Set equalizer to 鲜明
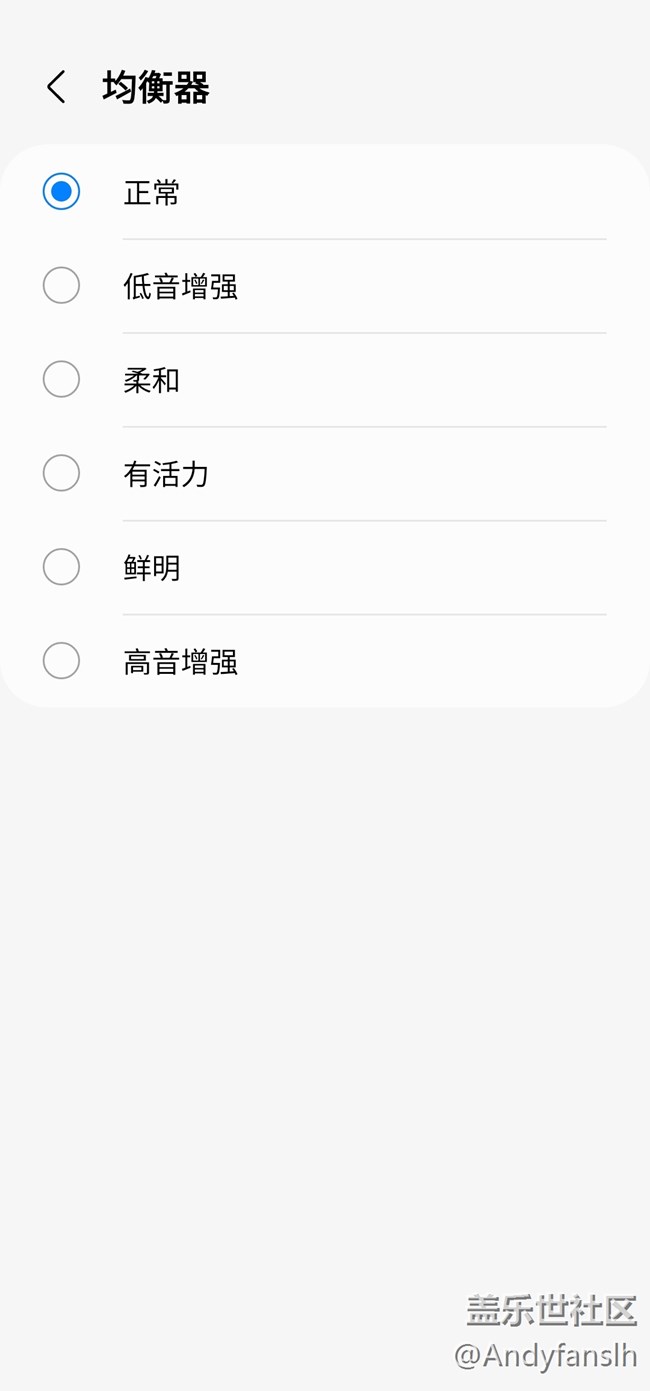 [x=61, y=567]
